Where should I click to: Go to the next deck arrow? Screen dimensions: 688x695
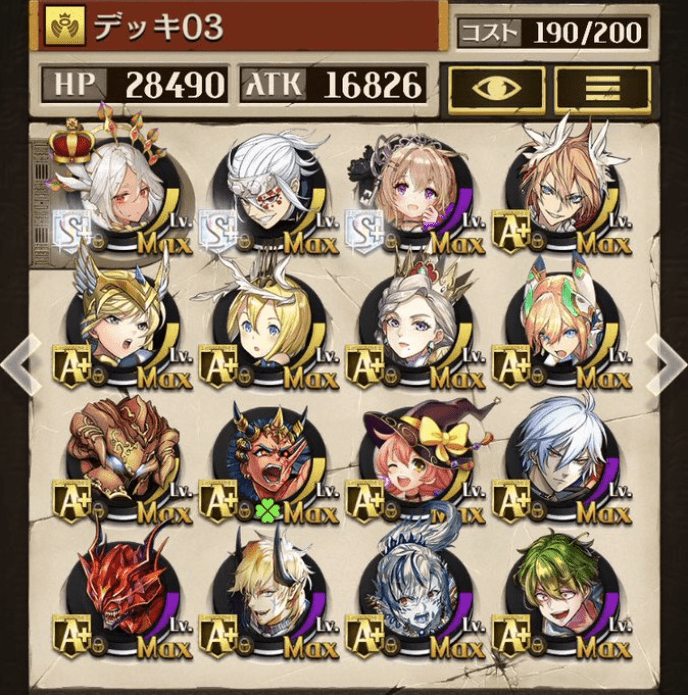tap(666, 363)
